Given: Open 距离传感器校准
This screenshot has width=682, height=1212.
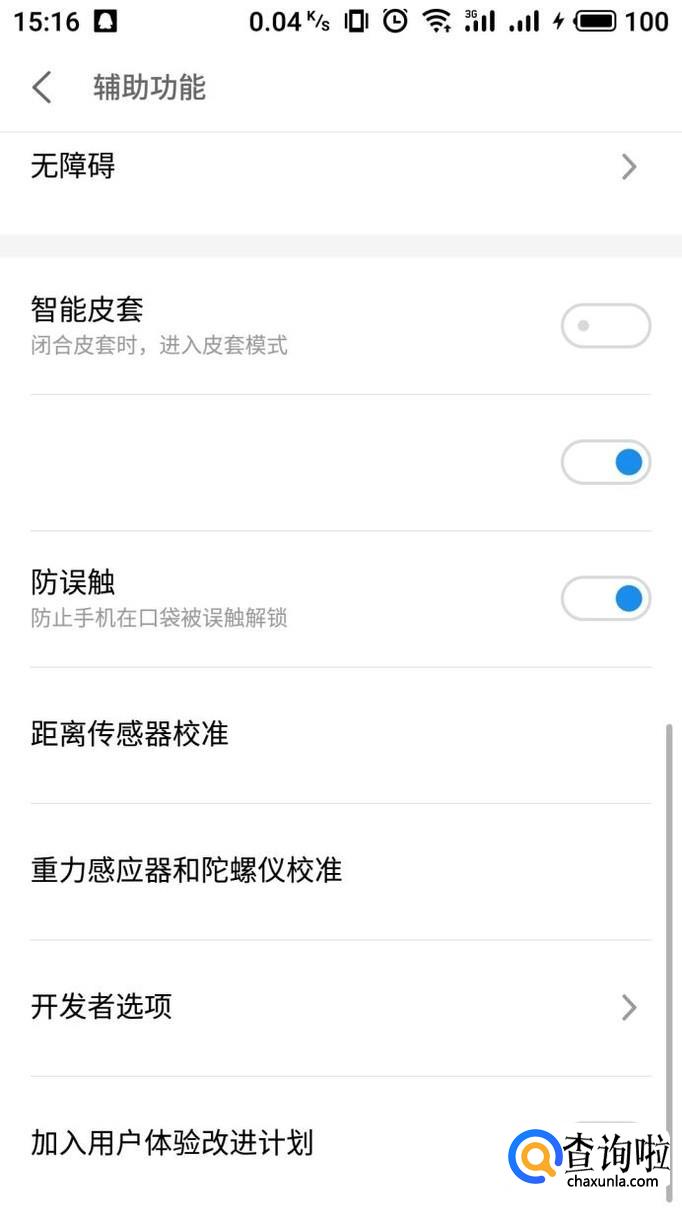Looking at the screenshot, I should click(340, 735).
